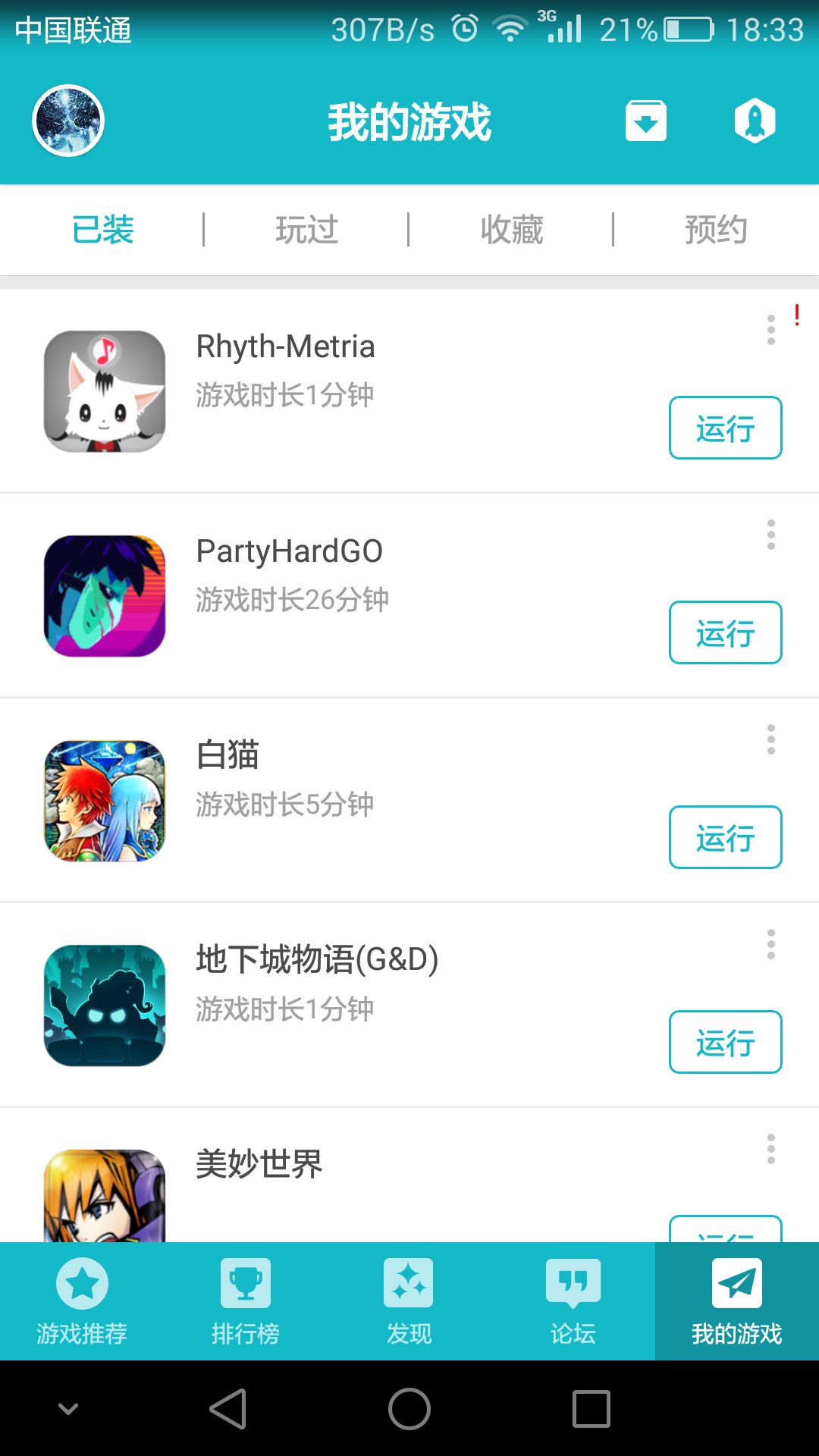This screenshot has height=1456, width=819.
Task: Open the 美妙世界 game entry
Action: (x=409, y=1175)
